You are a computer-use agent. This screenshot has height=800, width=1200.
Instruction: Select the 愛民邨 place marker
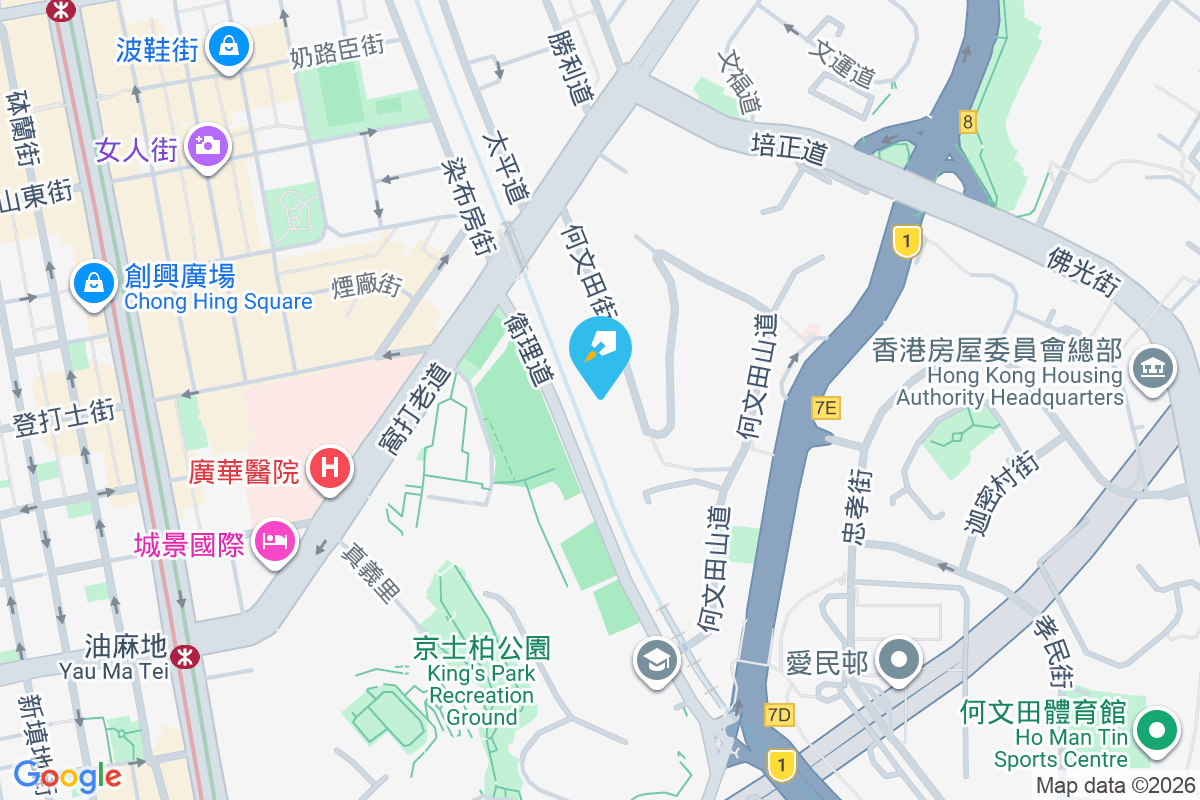[x=900, y=660]
